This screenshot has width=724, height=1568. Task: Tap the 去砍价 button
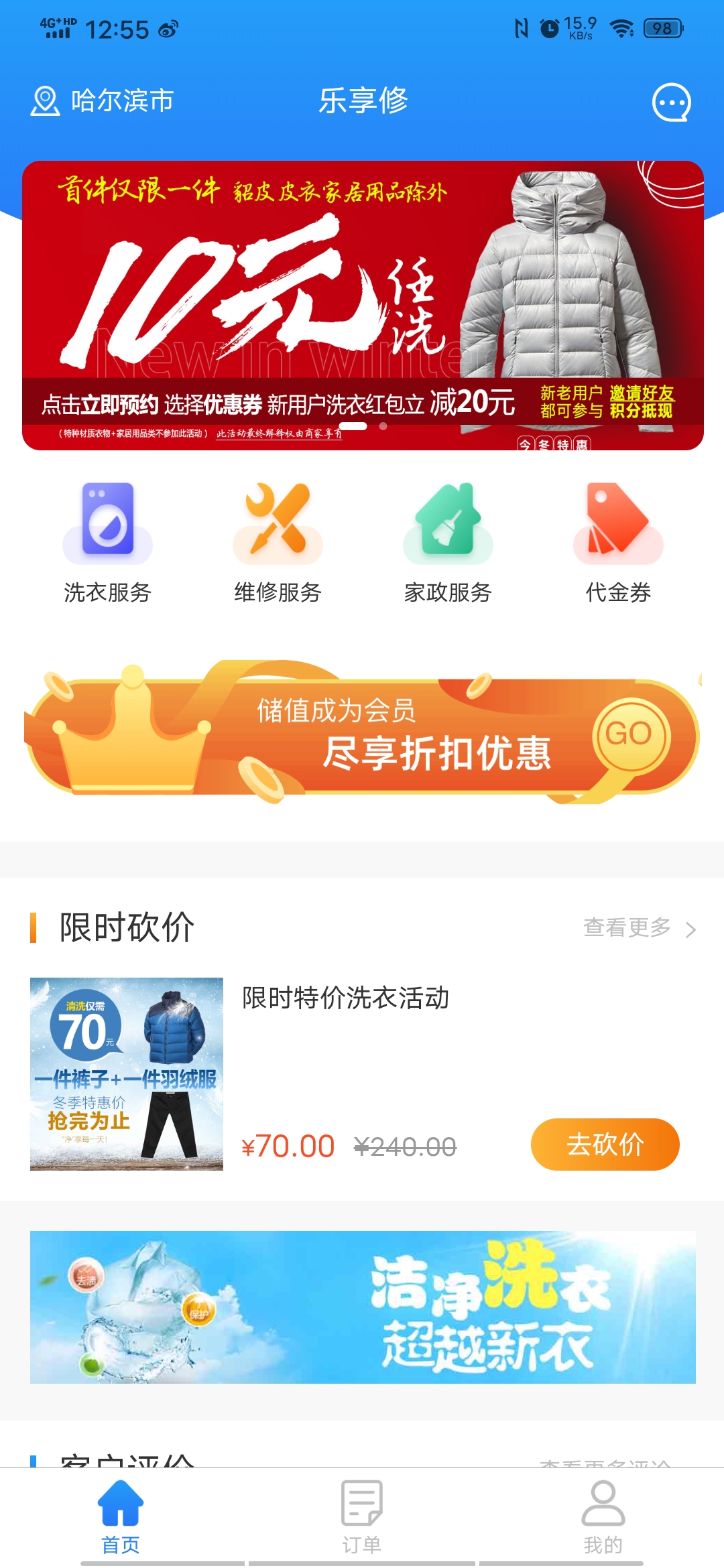[605, 1145]
